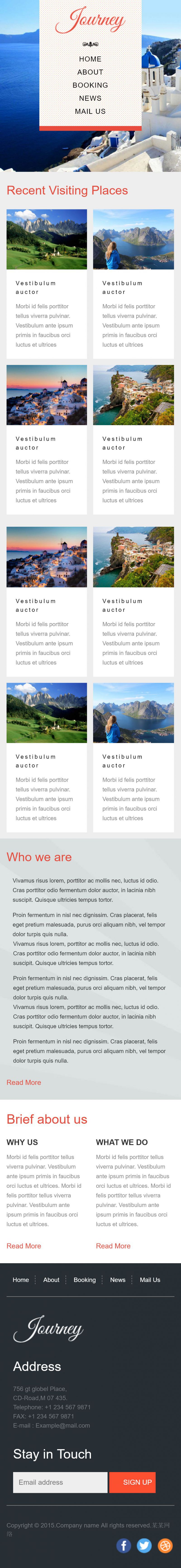This screenshot has width=181, height=1568.
Task: Tap Read More under Who we are
Action: click(x=24, y=1082)
